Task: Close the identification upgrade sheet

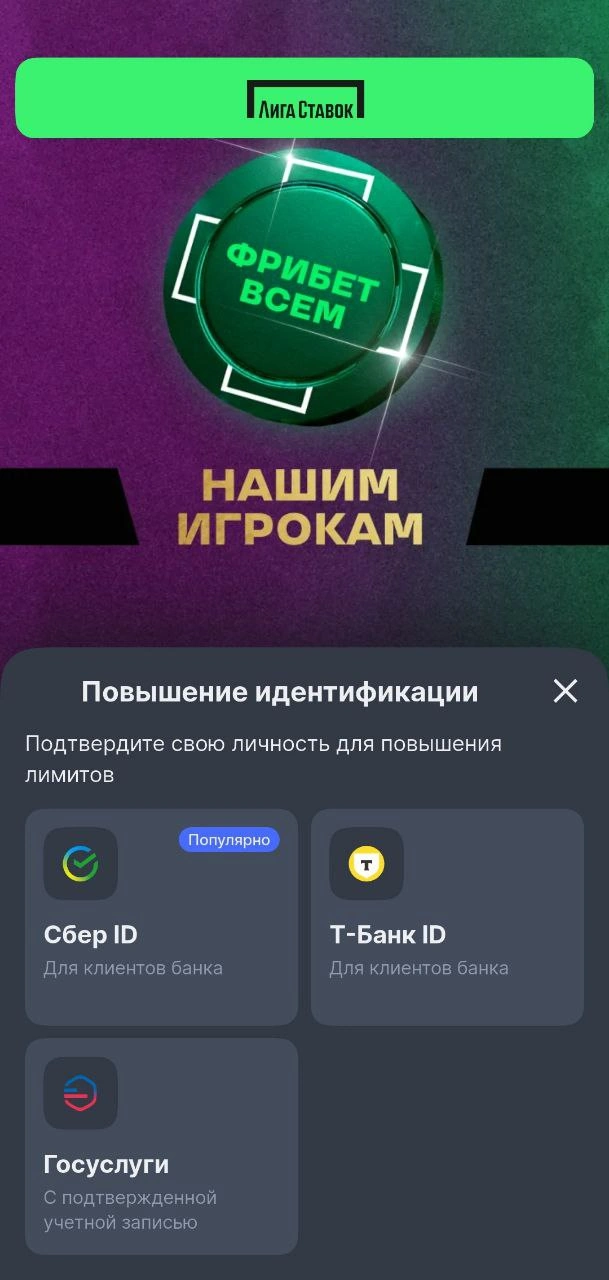Action: click(x=565, y=691)
